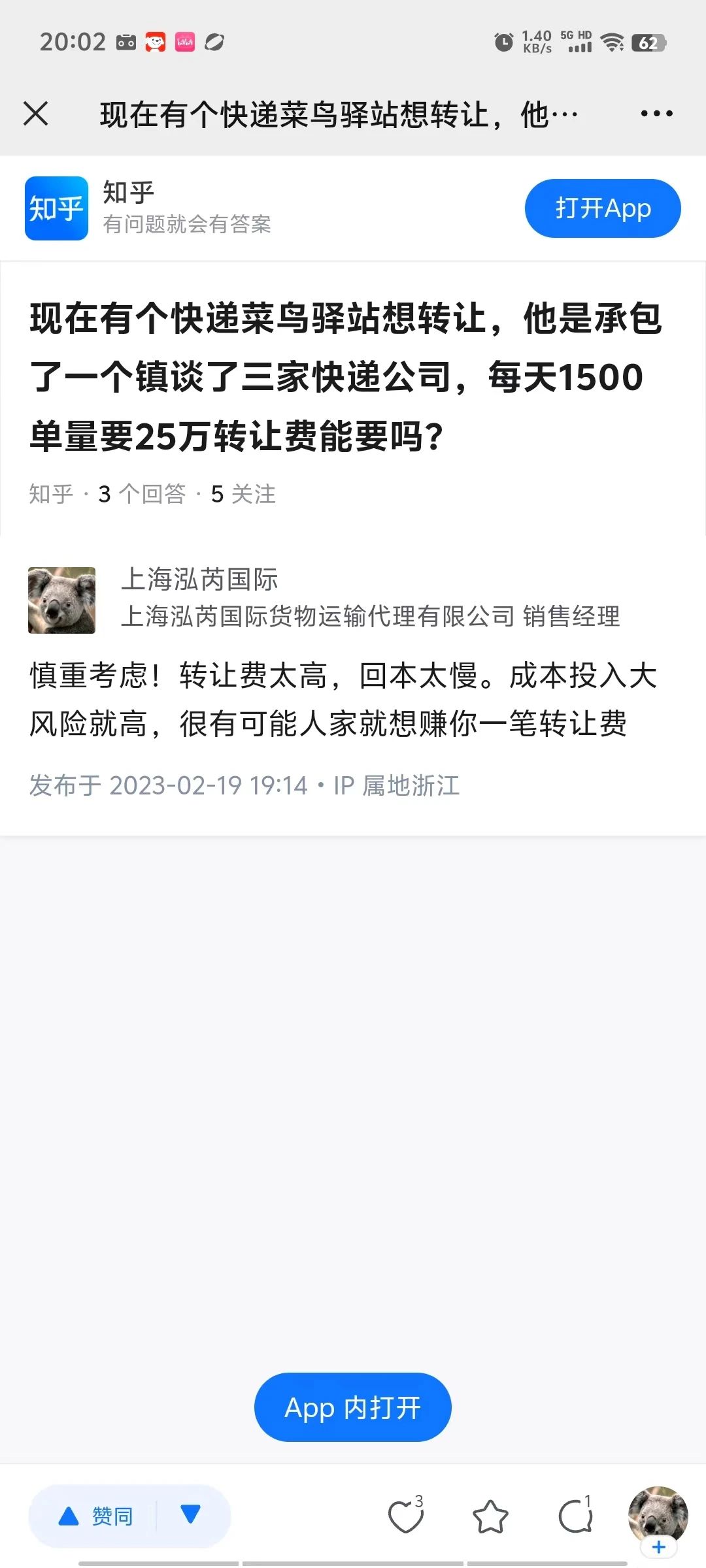This screenshot has width=706, height=1568.
Task: Open the full question title
Action: (x=346, y=377)
